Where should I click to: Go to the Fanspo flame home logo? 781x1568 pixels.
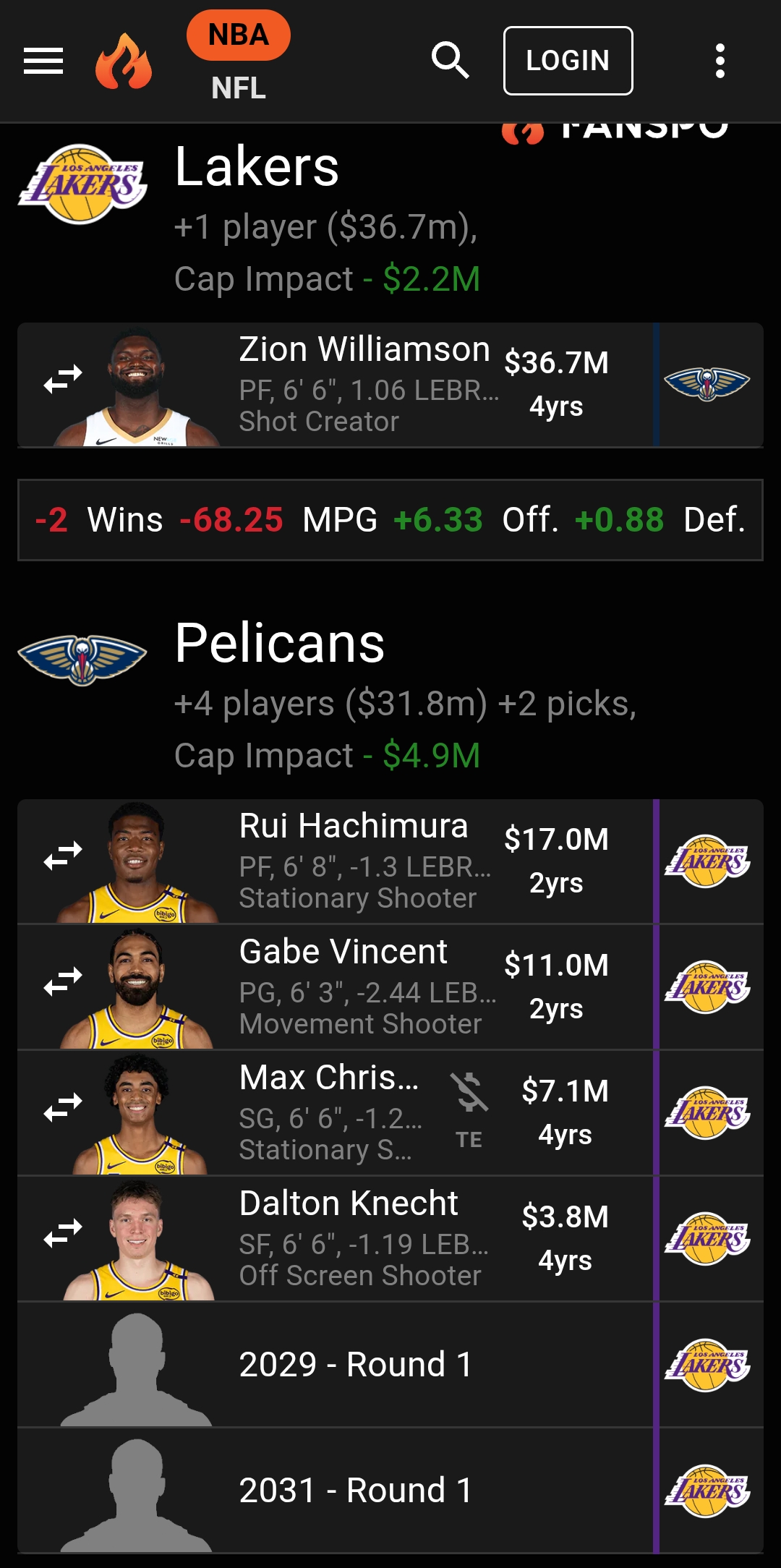pos(124,61)
